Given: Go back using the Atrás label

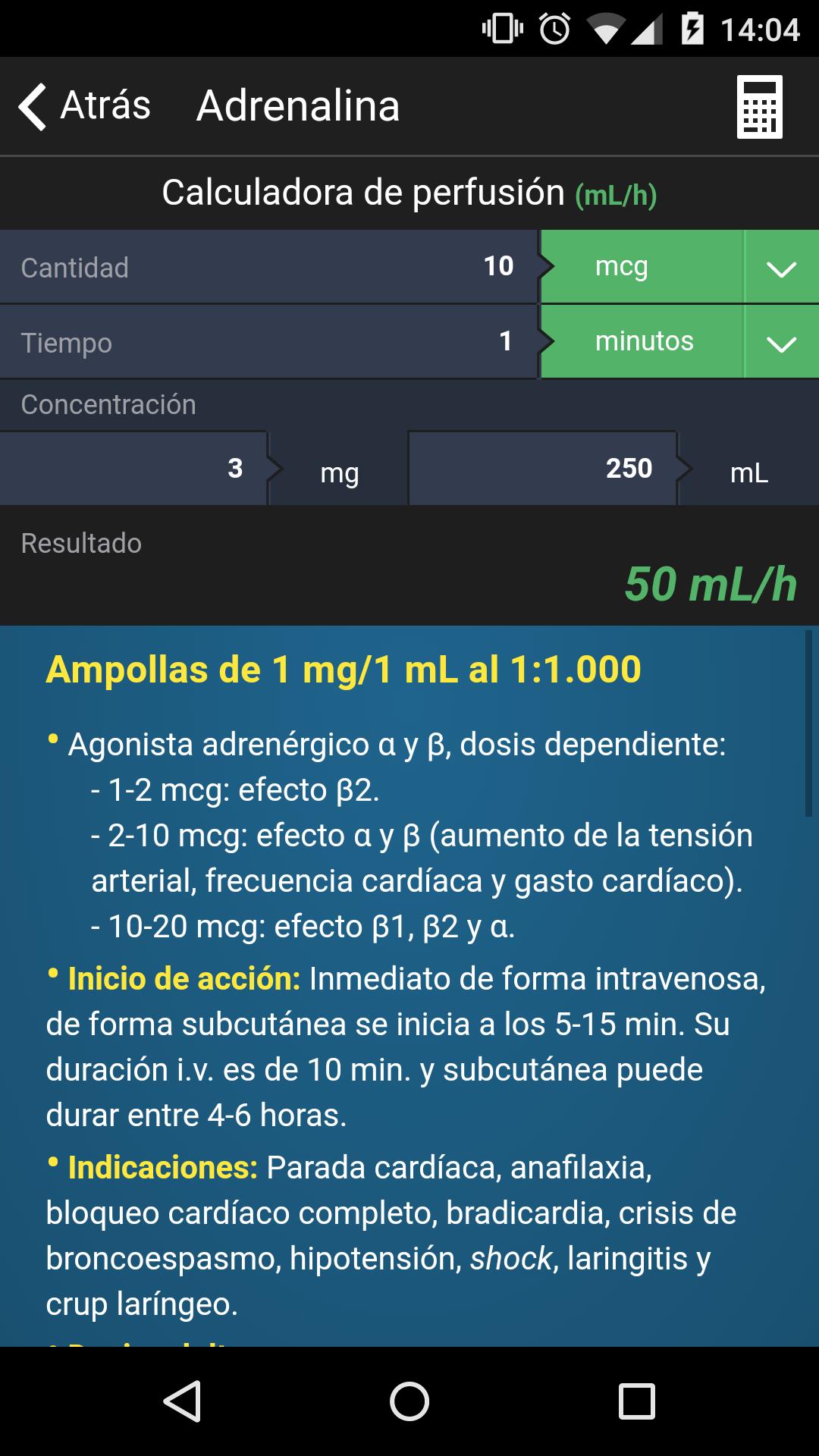Looking at the screenshot, I should click(105, 105).
